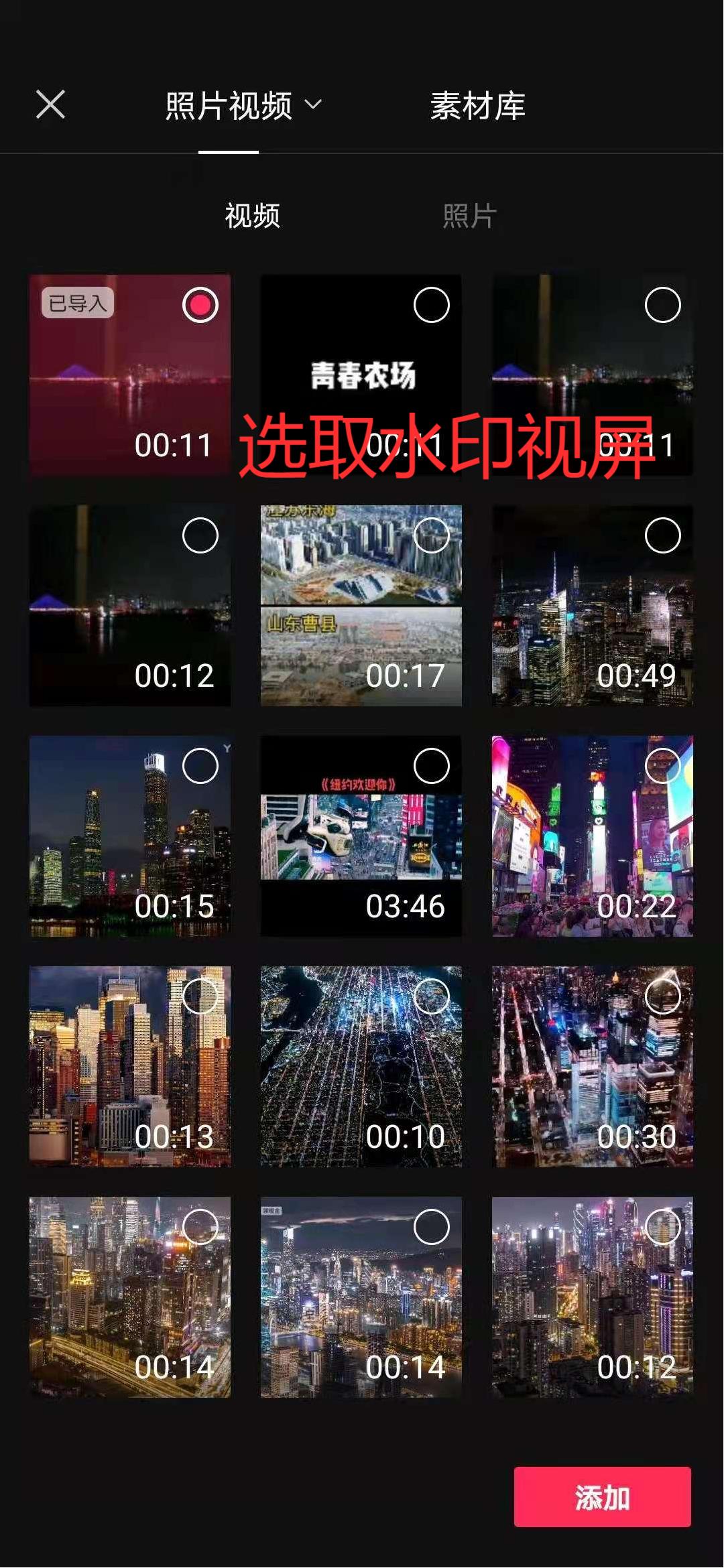Deselect the already imported 已导入 video

[x=199, y=306]
